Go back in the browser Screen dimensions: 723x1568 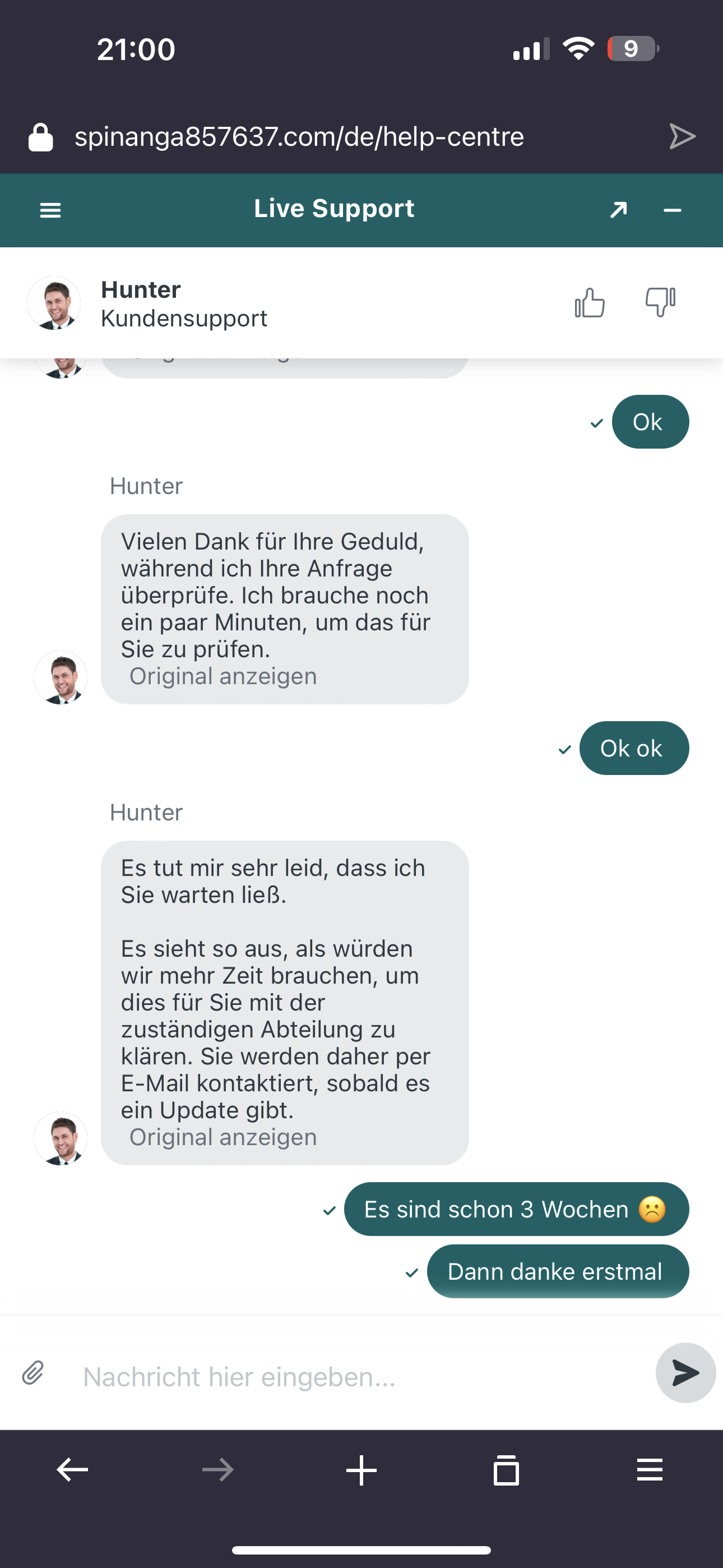(x=72, y=1470)
